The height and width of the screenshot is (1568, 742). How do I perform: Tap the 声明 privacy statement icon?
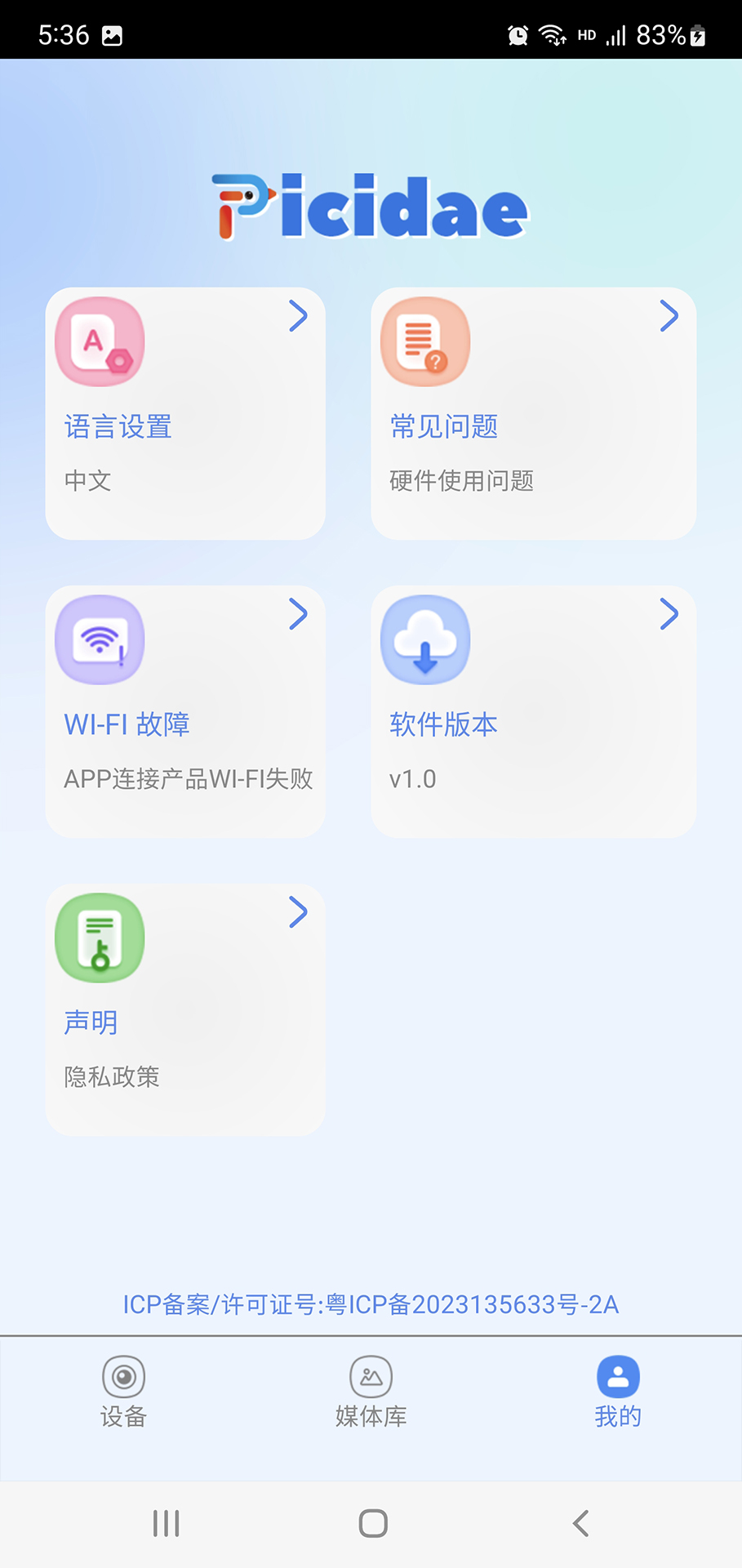point(99,937)
